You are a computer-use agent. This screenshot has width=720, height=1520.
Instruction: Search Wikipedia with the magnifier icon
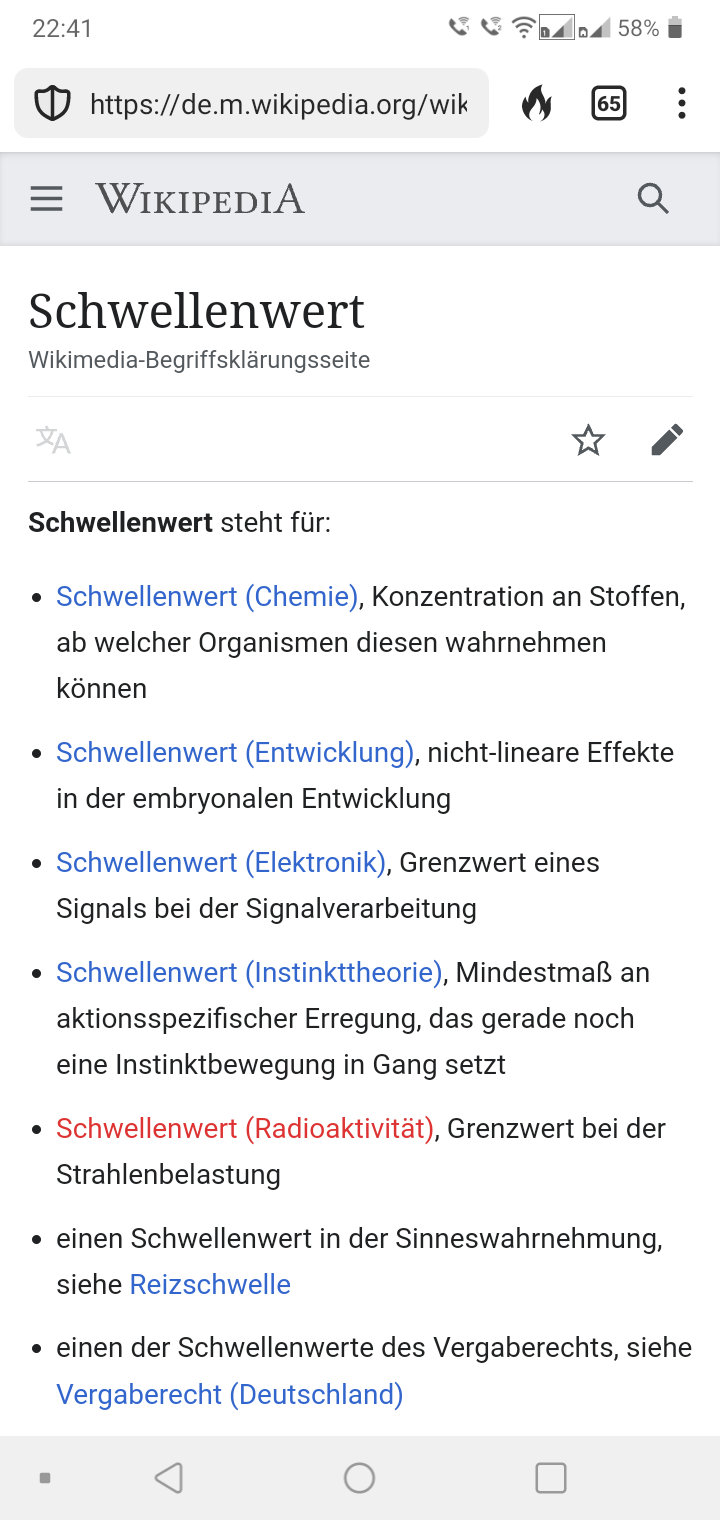(653, 199)
